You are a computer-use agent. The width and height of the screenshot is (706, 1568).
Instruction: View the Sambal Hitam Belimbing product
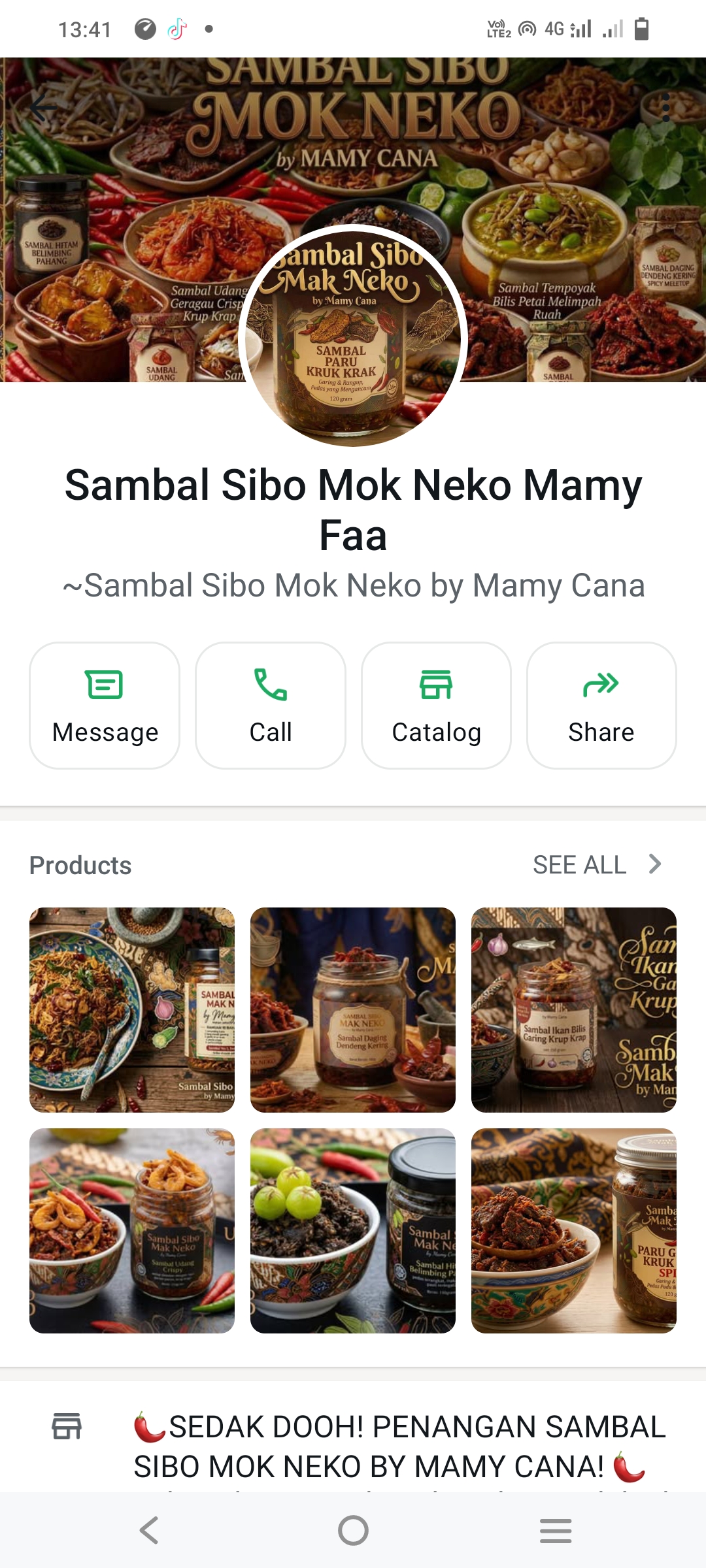[353, 1231]
